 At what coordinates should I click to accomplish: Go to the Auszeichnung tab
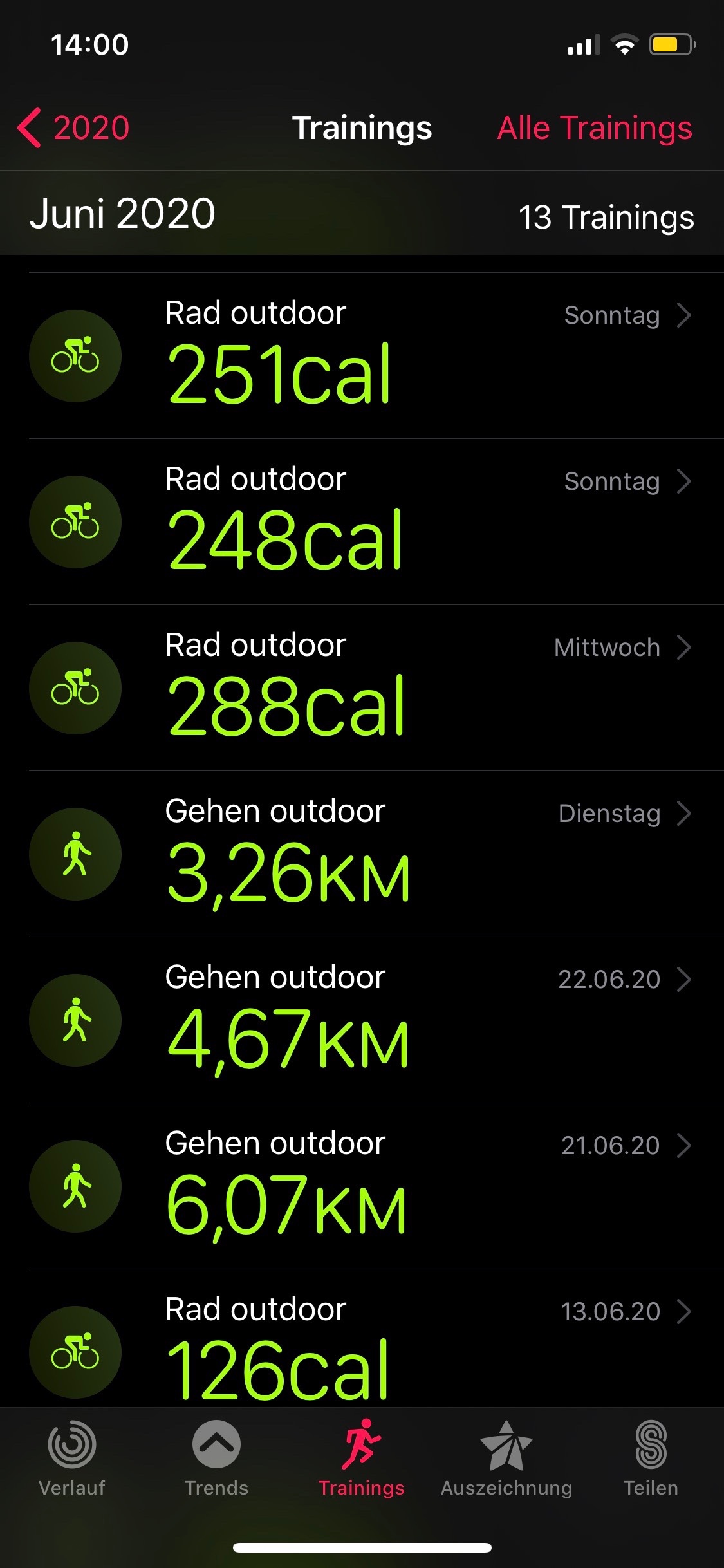point(506,1459)
